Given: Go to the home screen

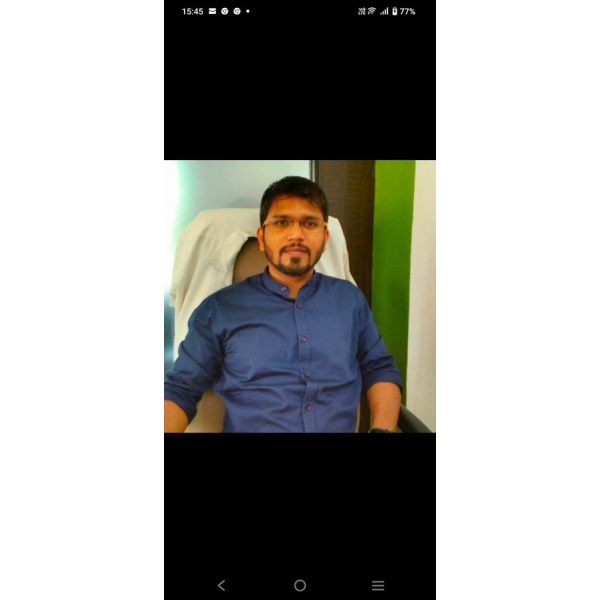Looking at the screenshot, I should coord(300,585).
